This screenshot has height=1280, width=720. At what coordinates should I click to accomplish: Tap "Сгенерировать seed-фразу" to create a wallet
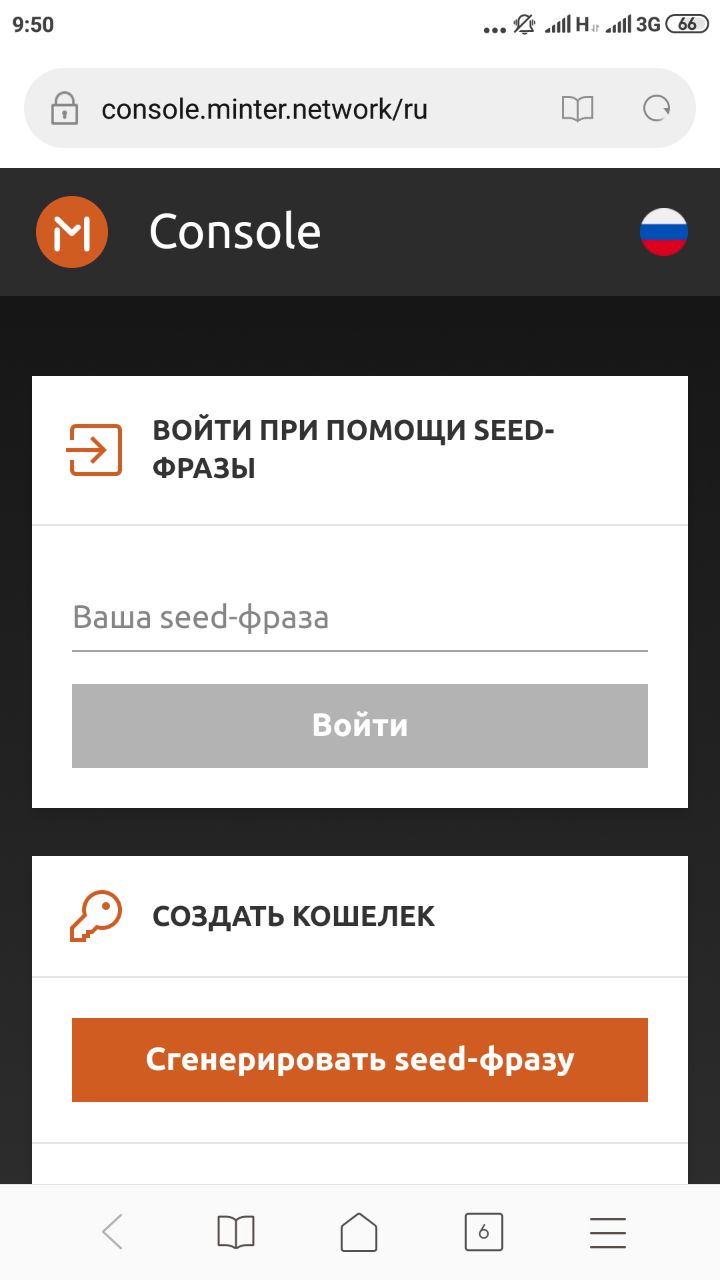coord(360,1060)
